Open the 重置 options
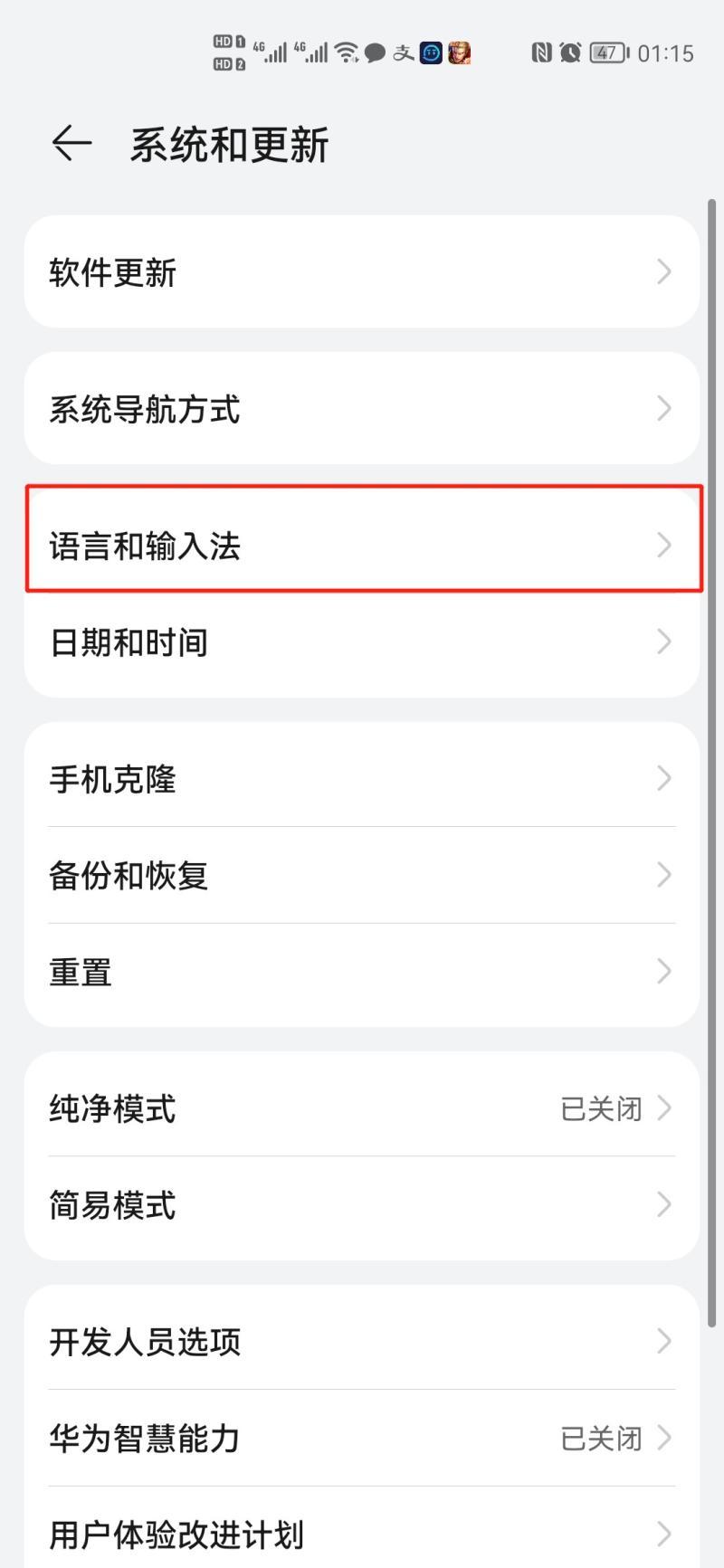 [x=362, y=973]
